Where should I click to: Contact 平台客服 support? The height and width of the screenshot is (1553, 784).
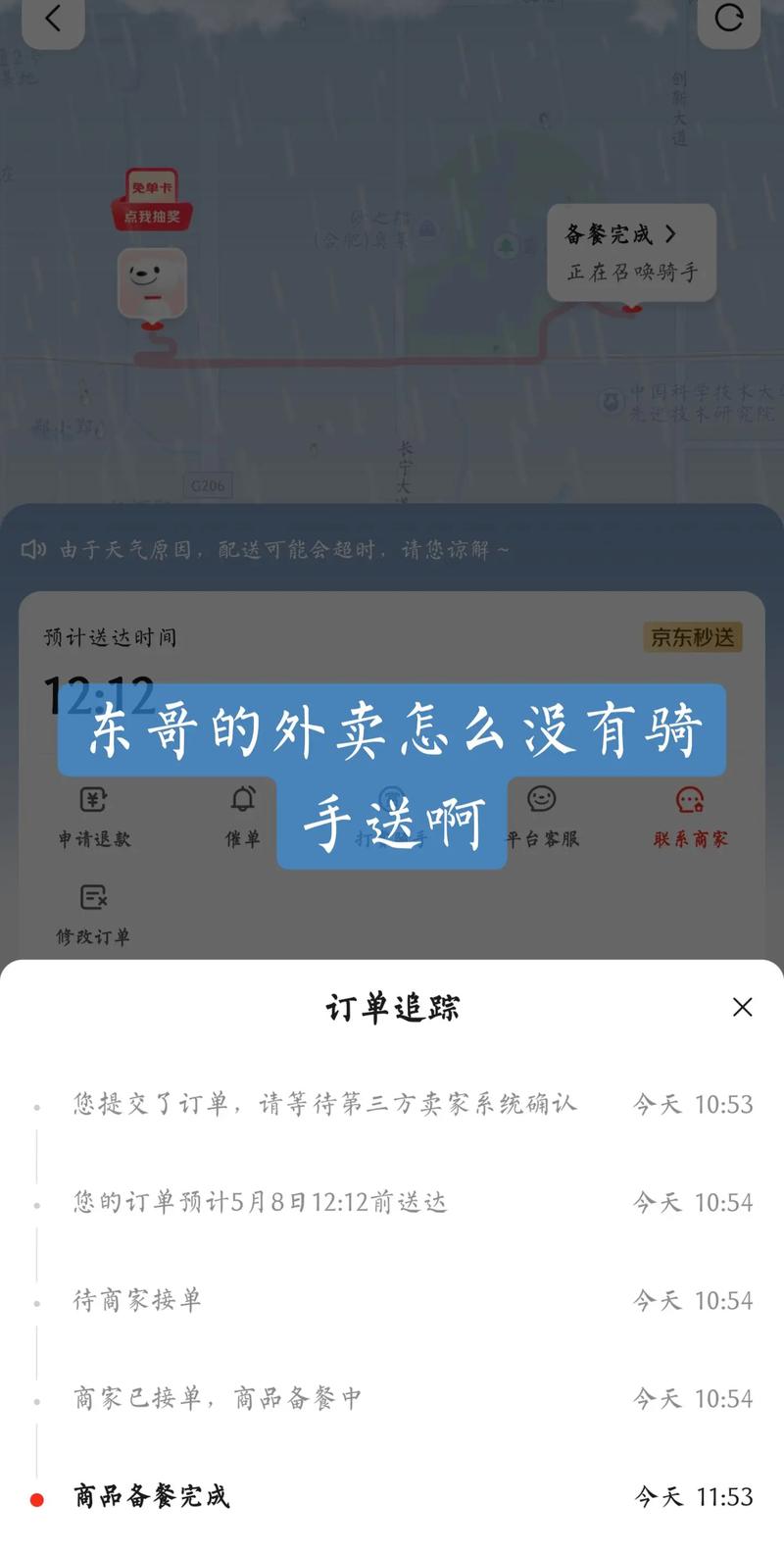542,817
